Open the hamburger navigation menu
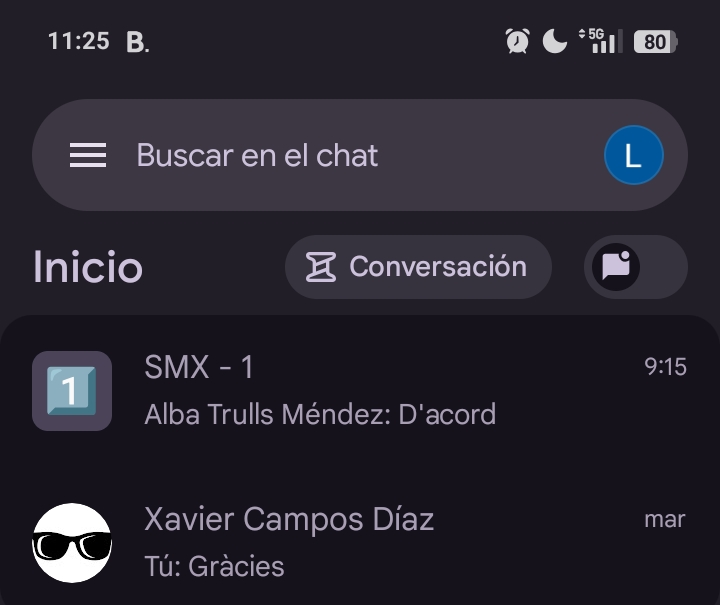 (88, 155)
